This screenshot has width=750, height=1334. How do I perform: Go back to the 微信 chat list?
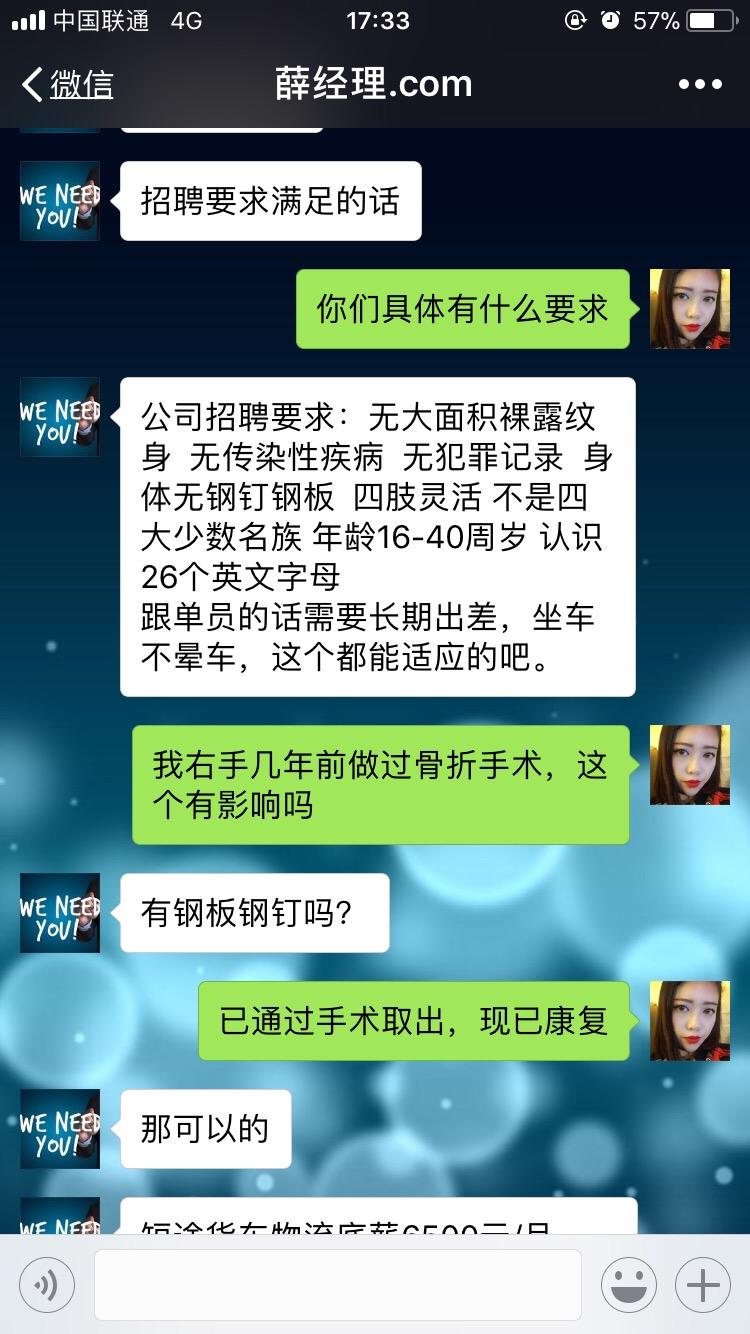pyautogui.click(x=68, y=85)
